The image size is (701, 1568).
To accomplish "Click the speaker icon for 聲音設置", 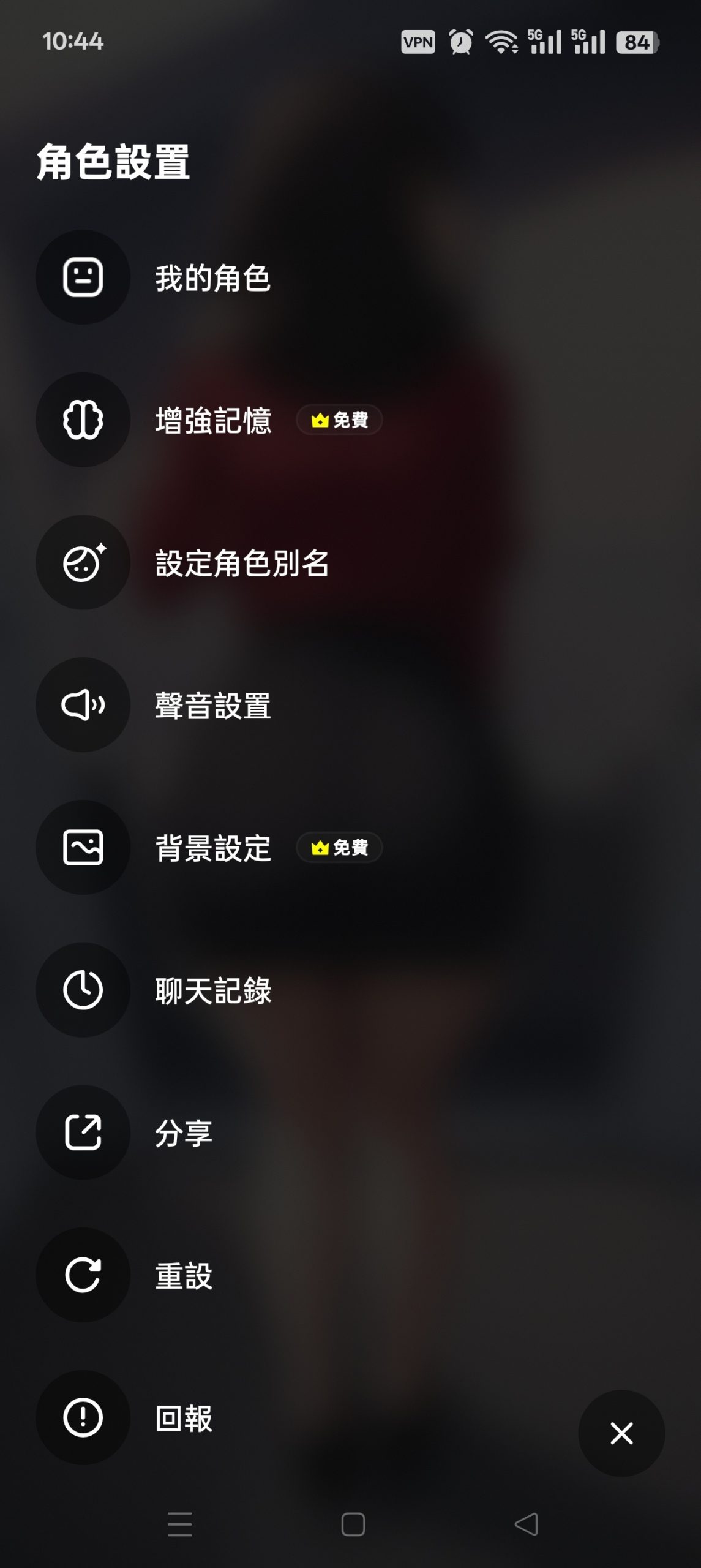I will coord(83,706).
